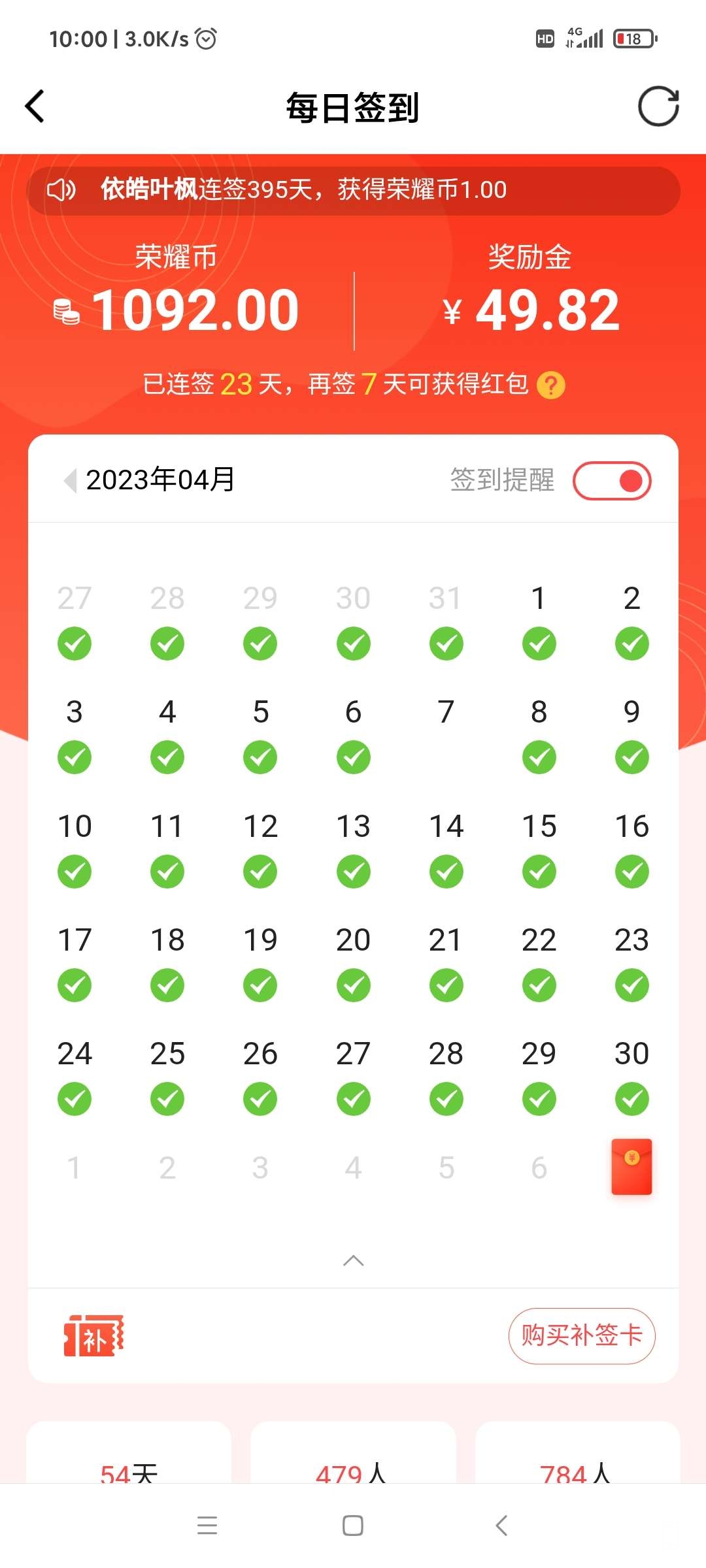Screen dimensions: 706x1568
Task: Open the system recent apps menu
Action: [207, 1525]
